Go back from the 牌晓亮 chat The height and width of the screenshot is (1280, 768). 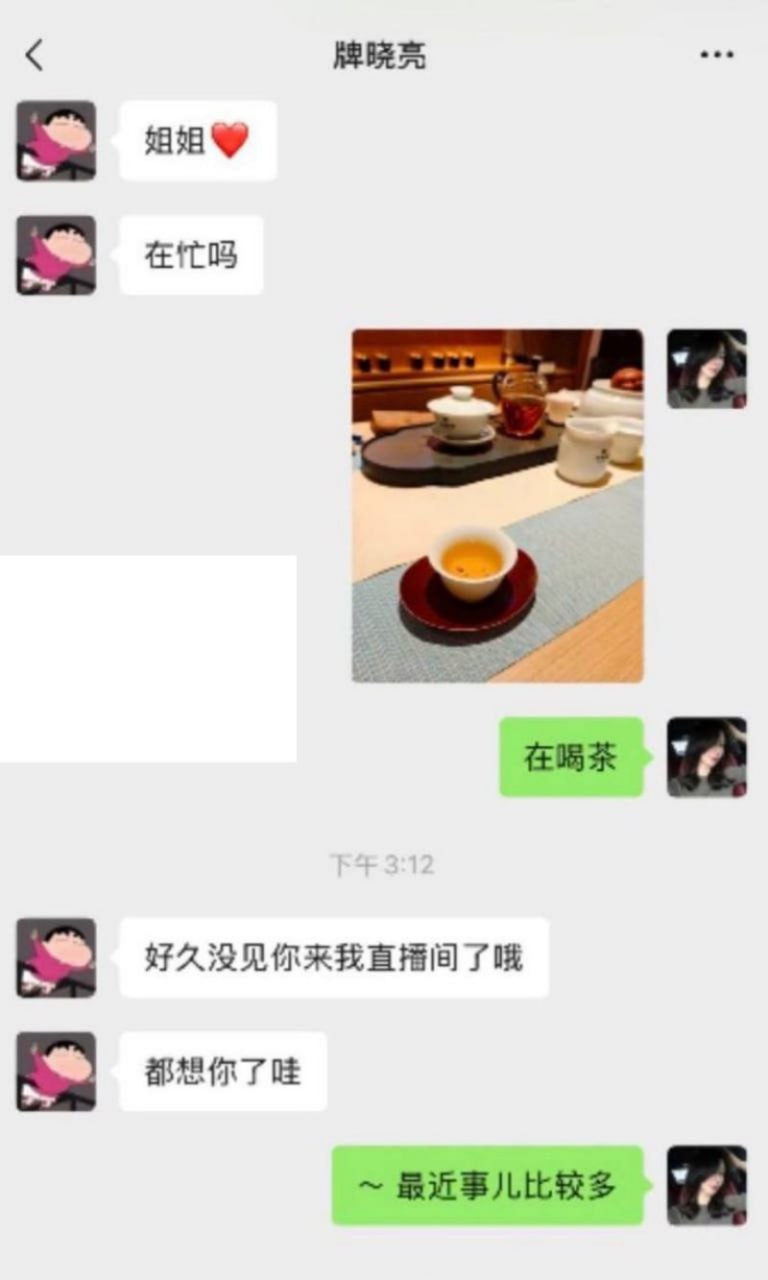click(35, 56)
